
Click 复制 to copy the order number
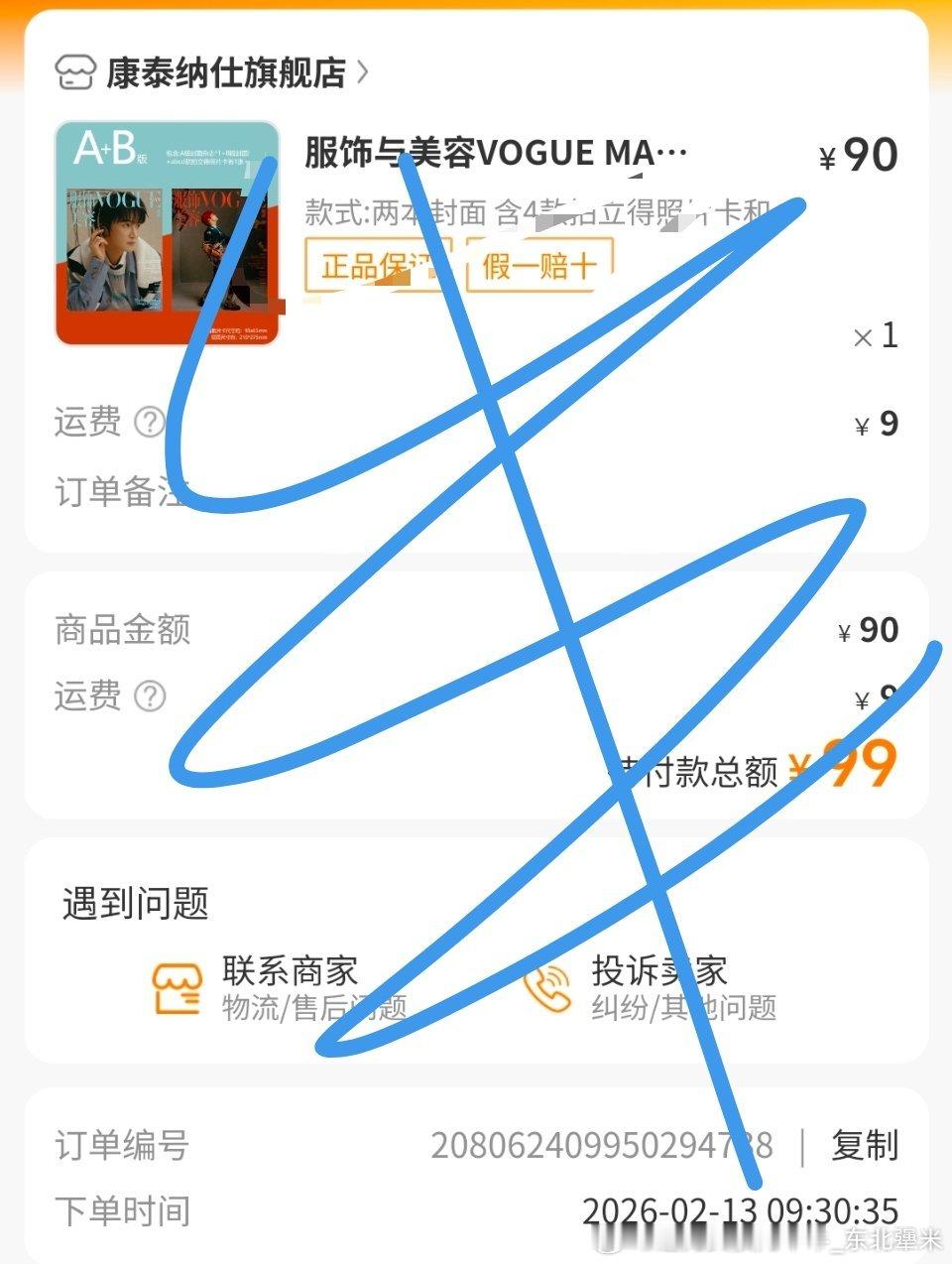pyautogui.click(x=868, y=1146)
